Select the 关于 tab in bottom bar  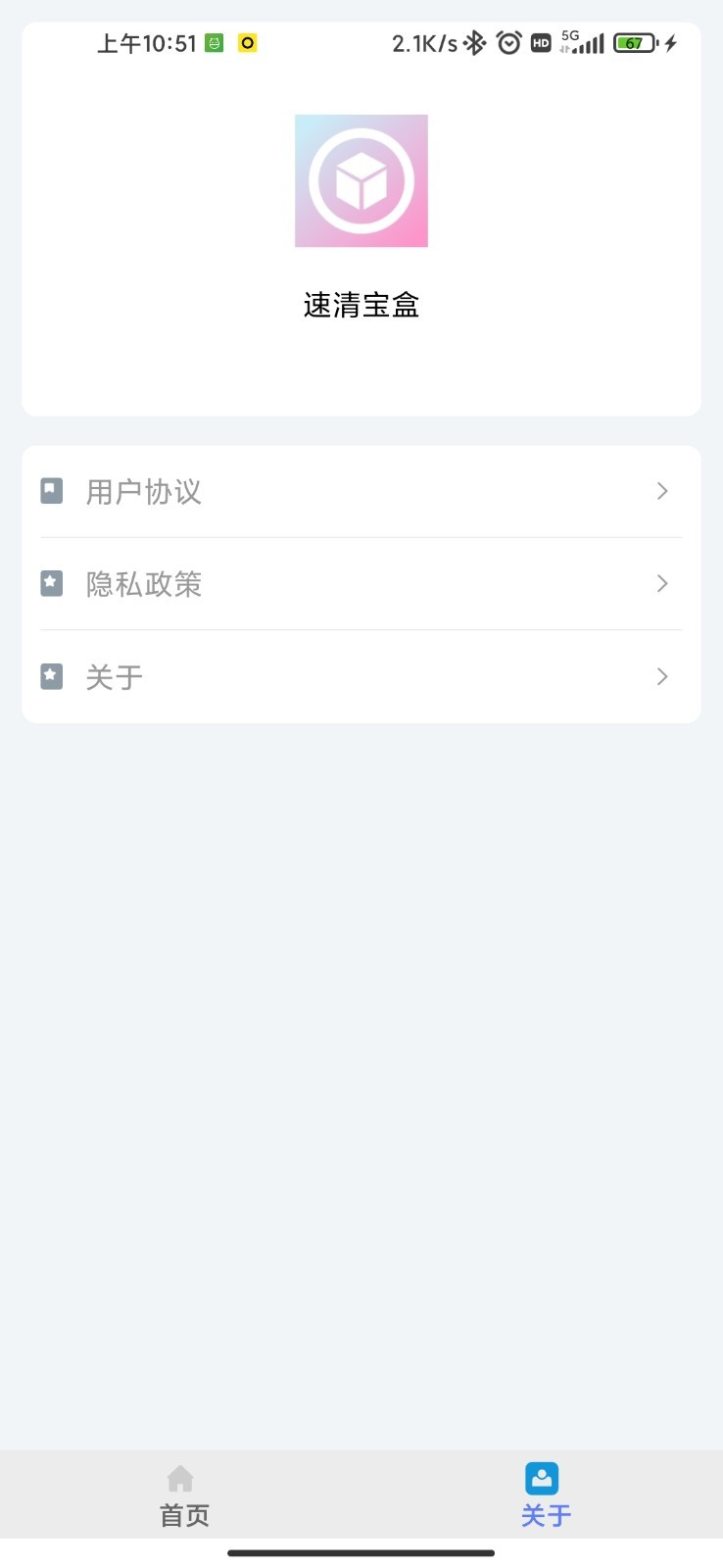[x=545, y=1495]
